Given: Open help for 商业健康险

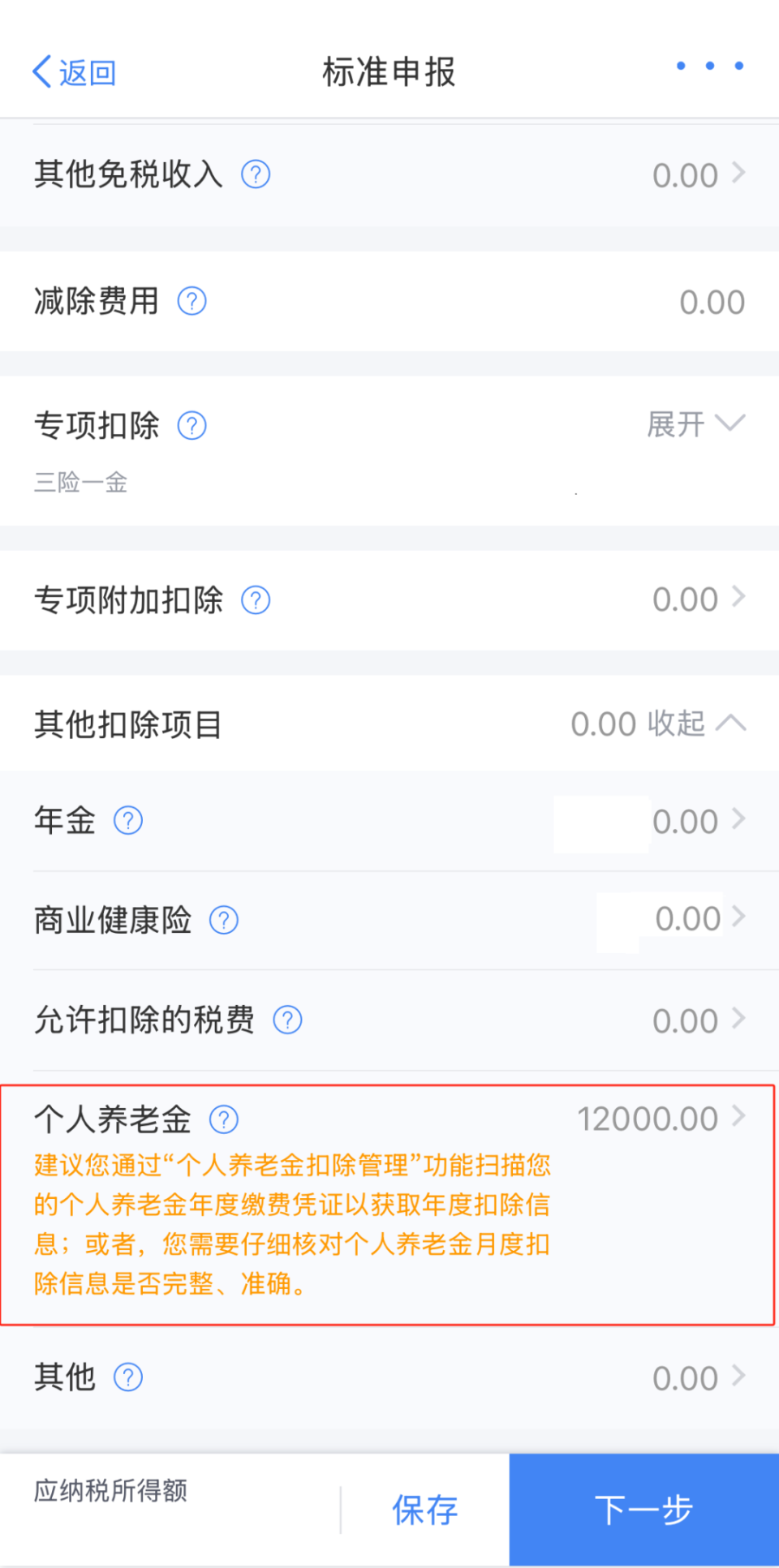Looking at the screenshot, I should [x=225, y=920].
